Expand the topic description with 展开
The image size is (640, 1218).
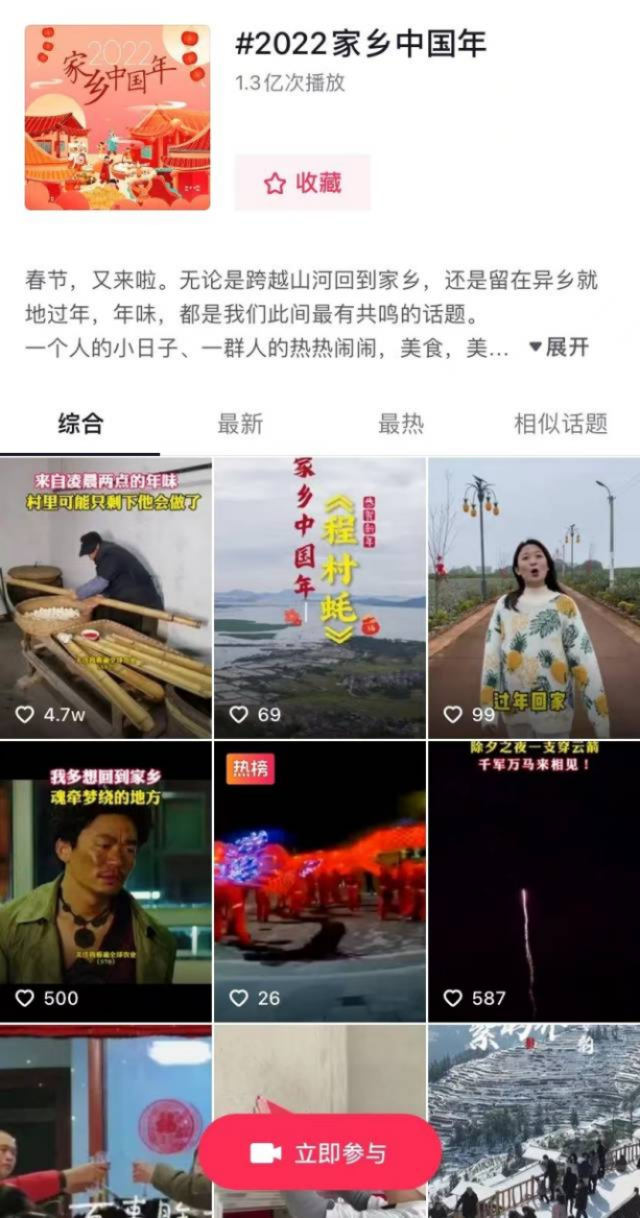[x=559, y=347]
